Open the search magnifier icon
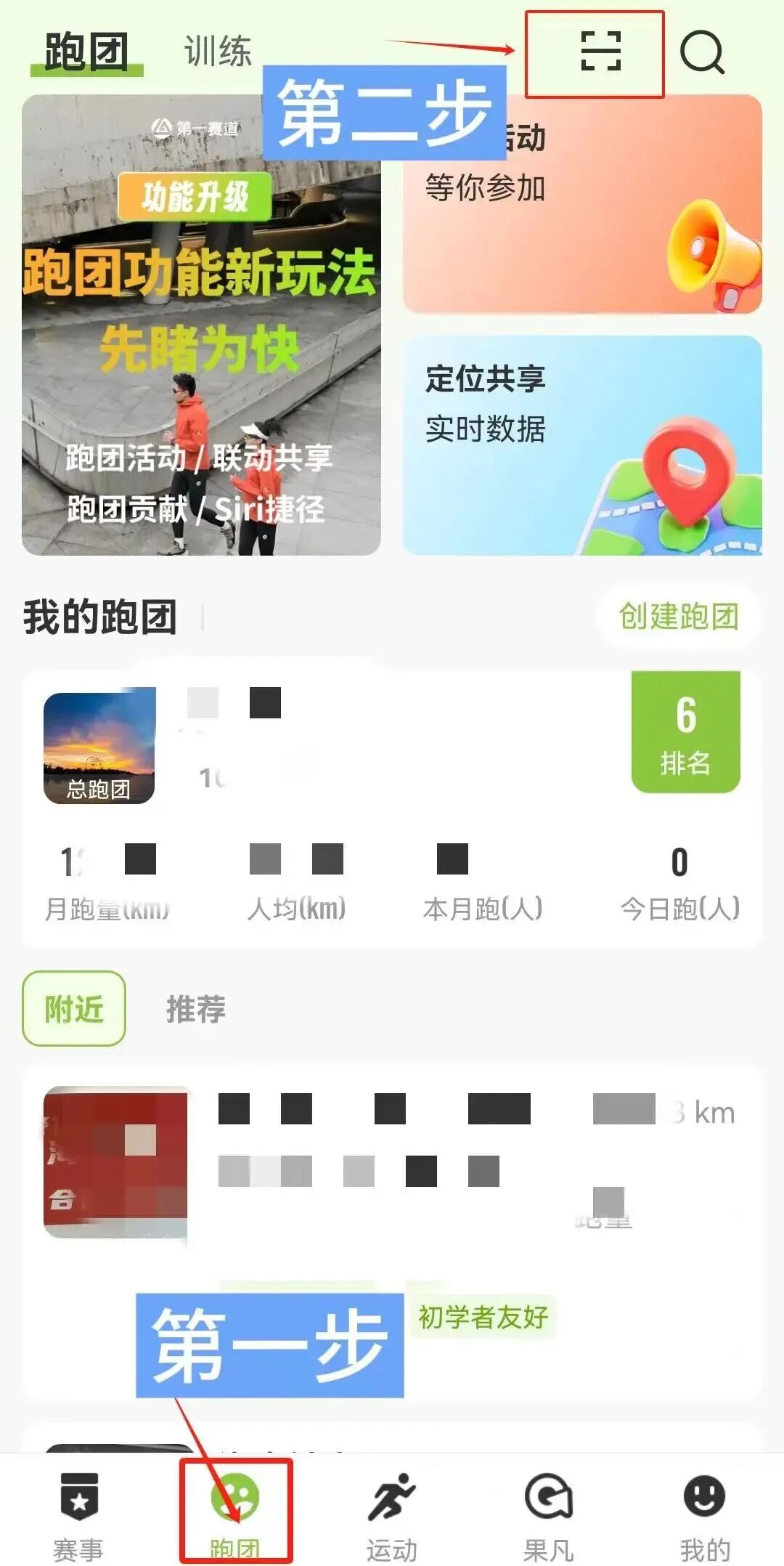Screen dimensions: 784x1566 point(702,52)
